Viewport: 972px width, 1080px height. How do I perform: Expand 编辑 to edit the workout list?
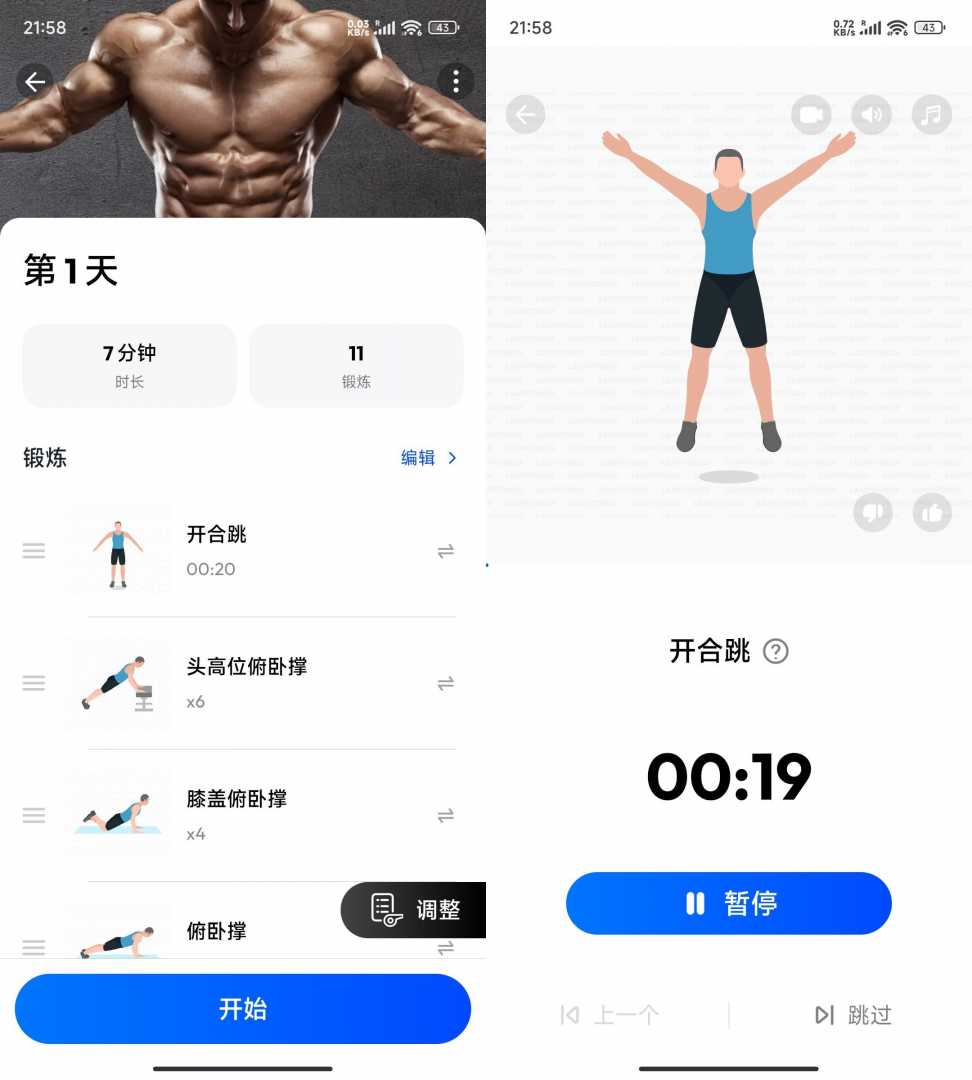pyautogui.click(x=428, y=458)
